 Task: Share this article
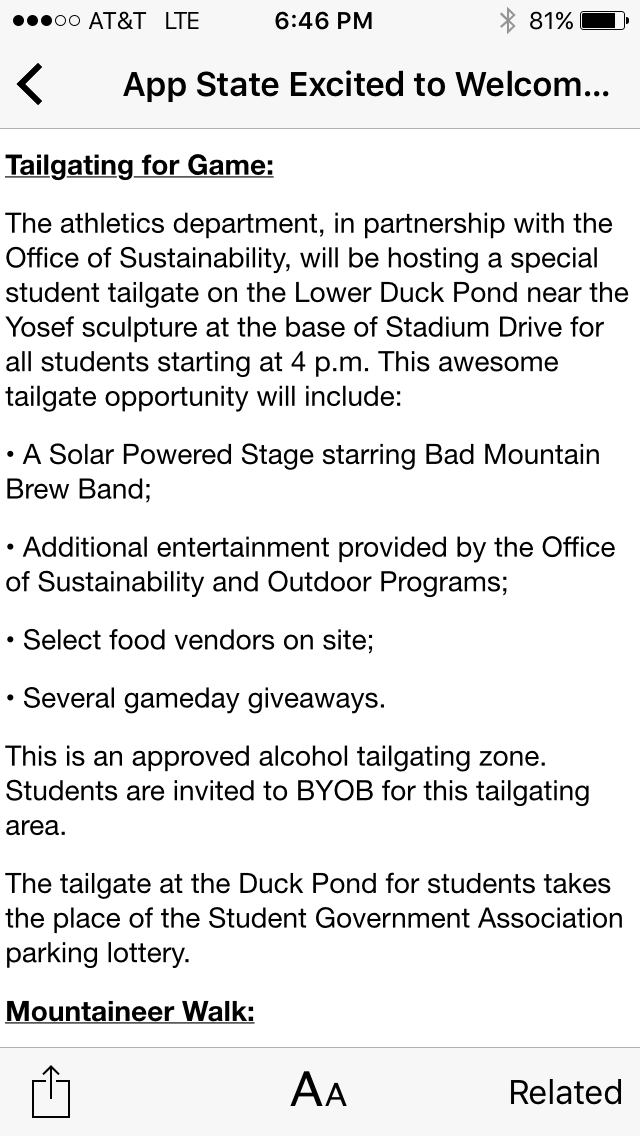(51, 1091)
